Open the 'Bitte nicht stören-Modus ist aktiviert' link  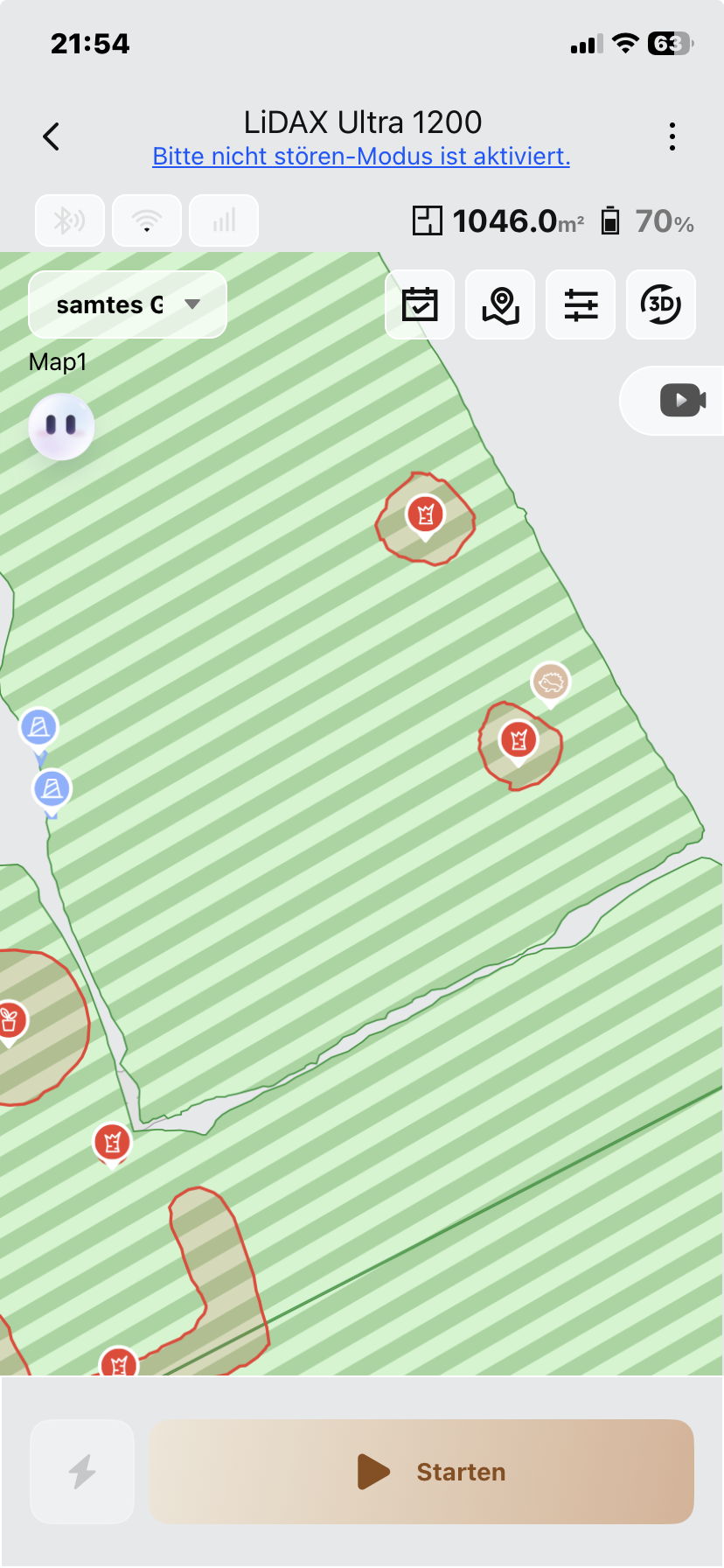[x=361, y=157]
